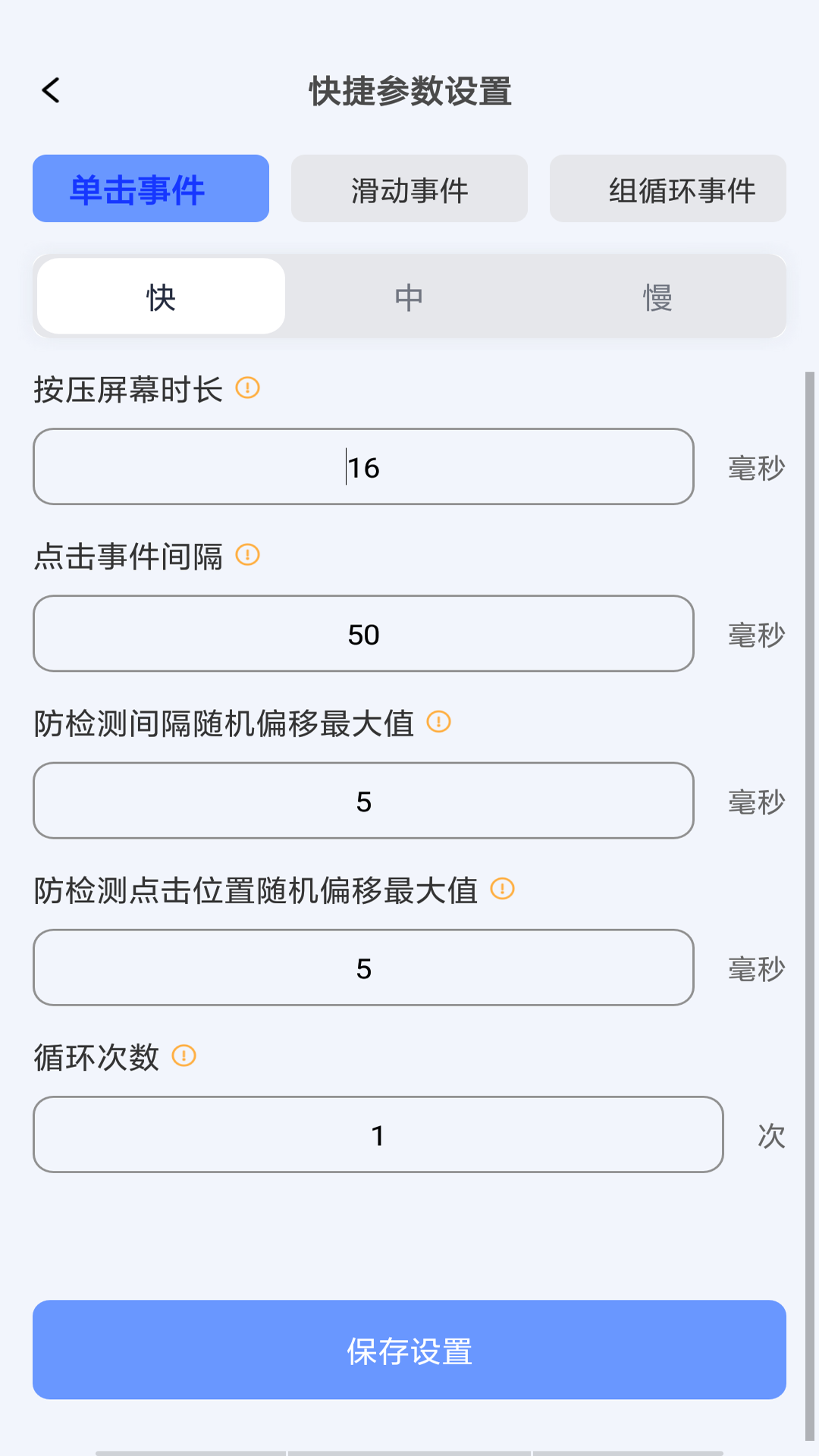Edit the 点击事件间隔 field showing 50

tap(363, 634)
